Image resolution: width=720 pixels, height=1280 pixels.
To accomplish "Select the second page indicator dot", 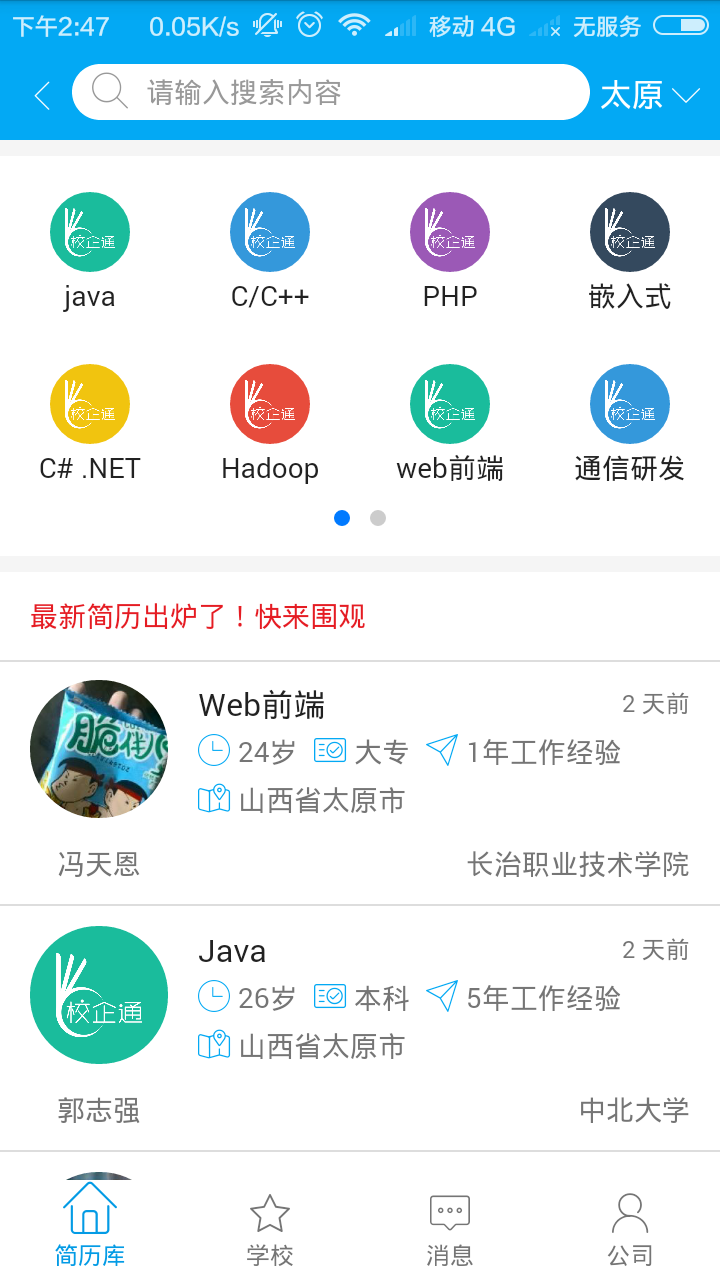I will click(377, 518).
